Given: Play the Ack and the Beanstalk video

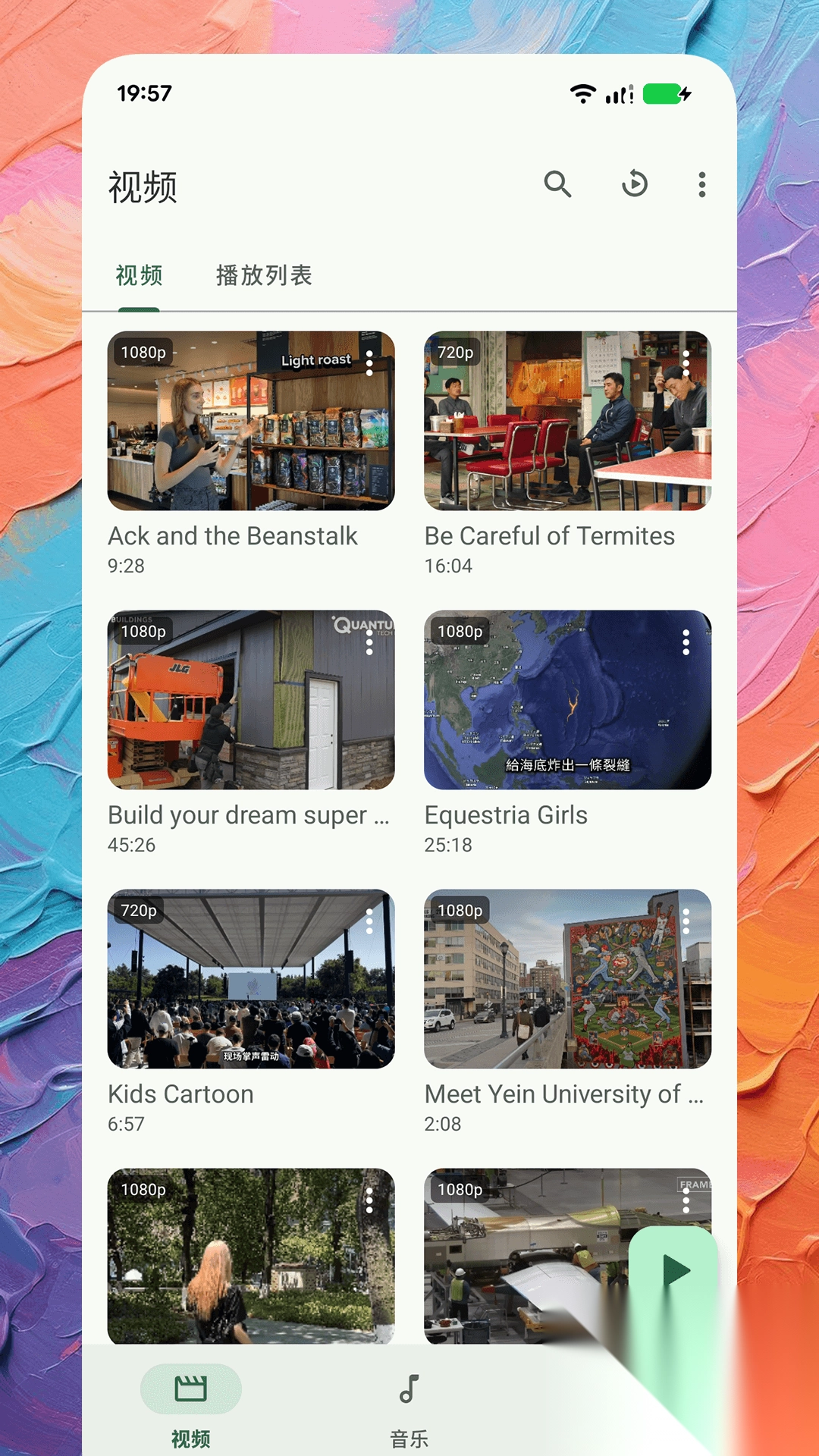Looking at the screenshot, I should click(251, 421).
